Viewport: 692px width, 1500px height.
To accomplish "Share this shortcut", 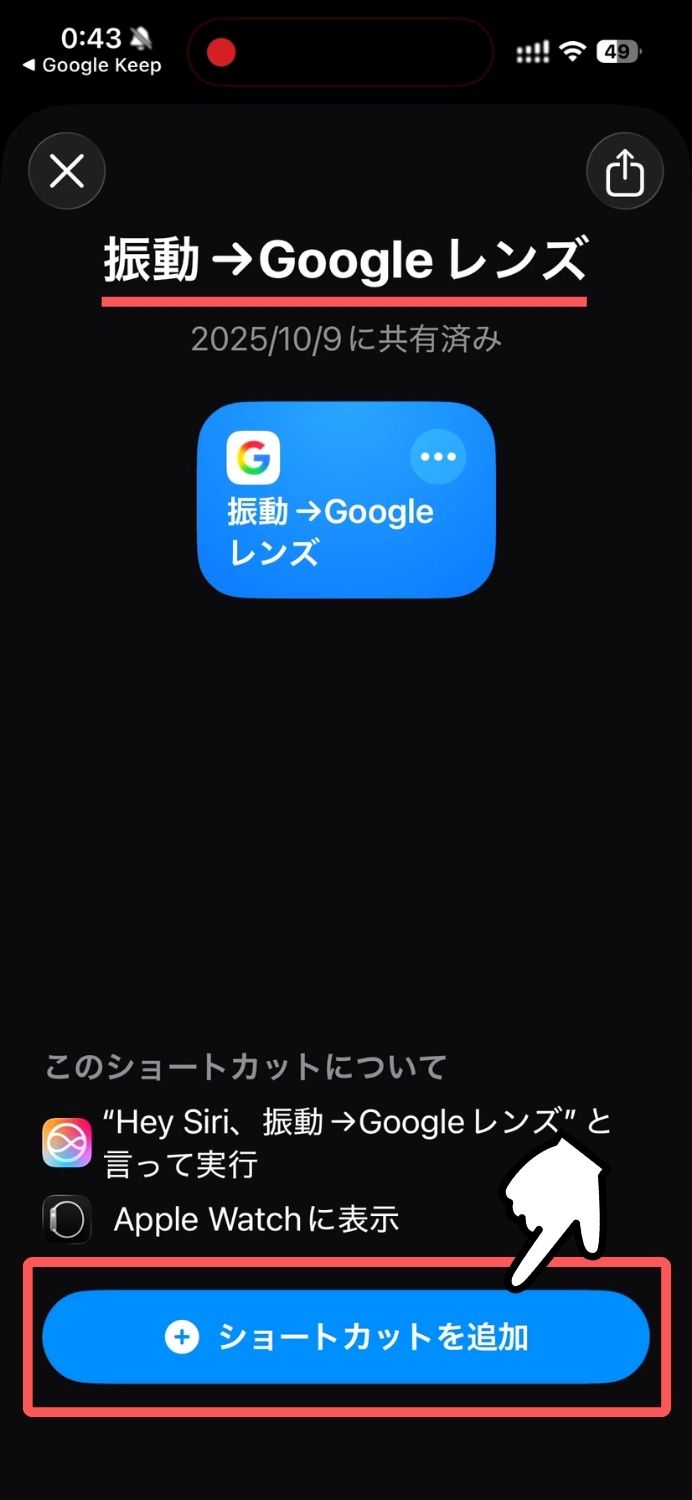I will point(624,172).
